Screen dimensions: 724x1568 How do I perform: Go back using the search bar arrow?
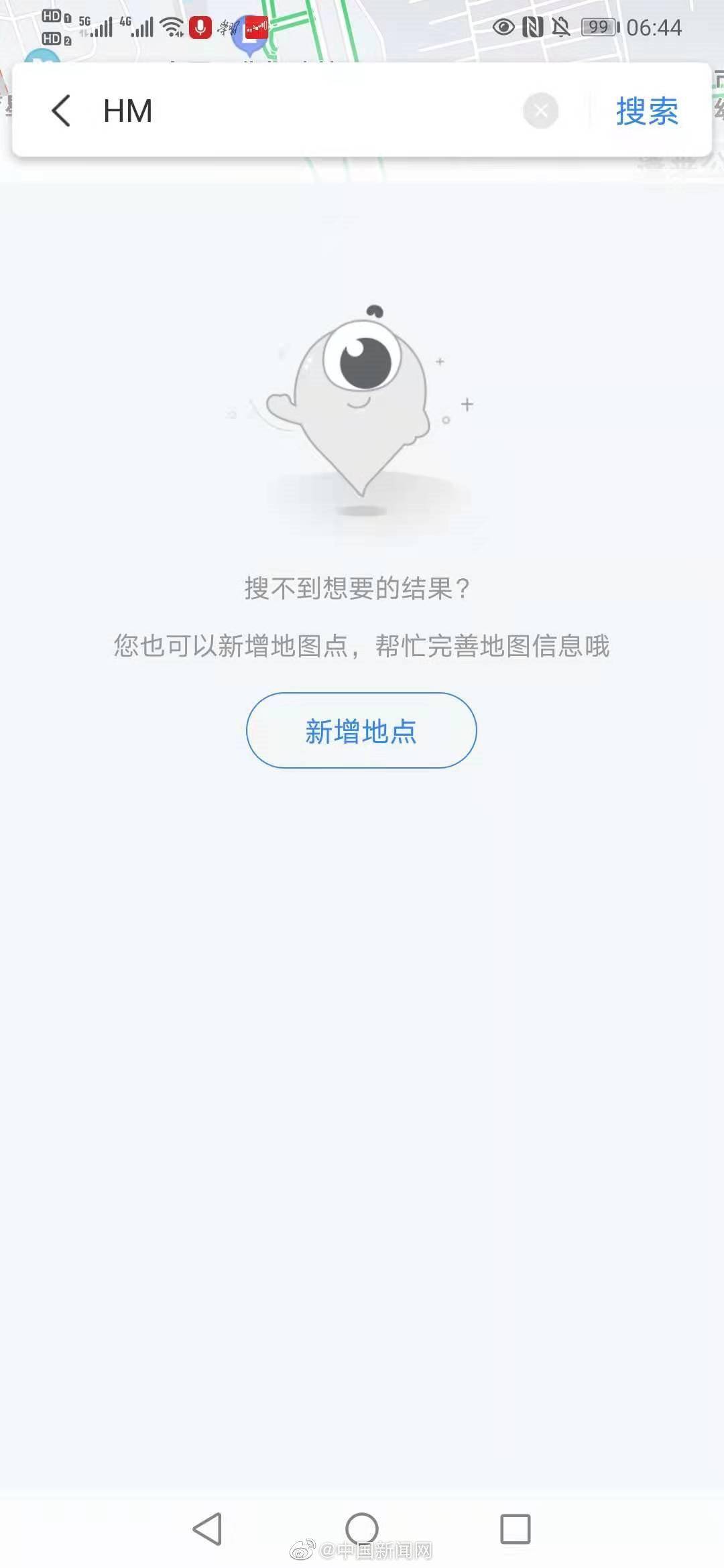pyautogui.click(x=61, y=111)
